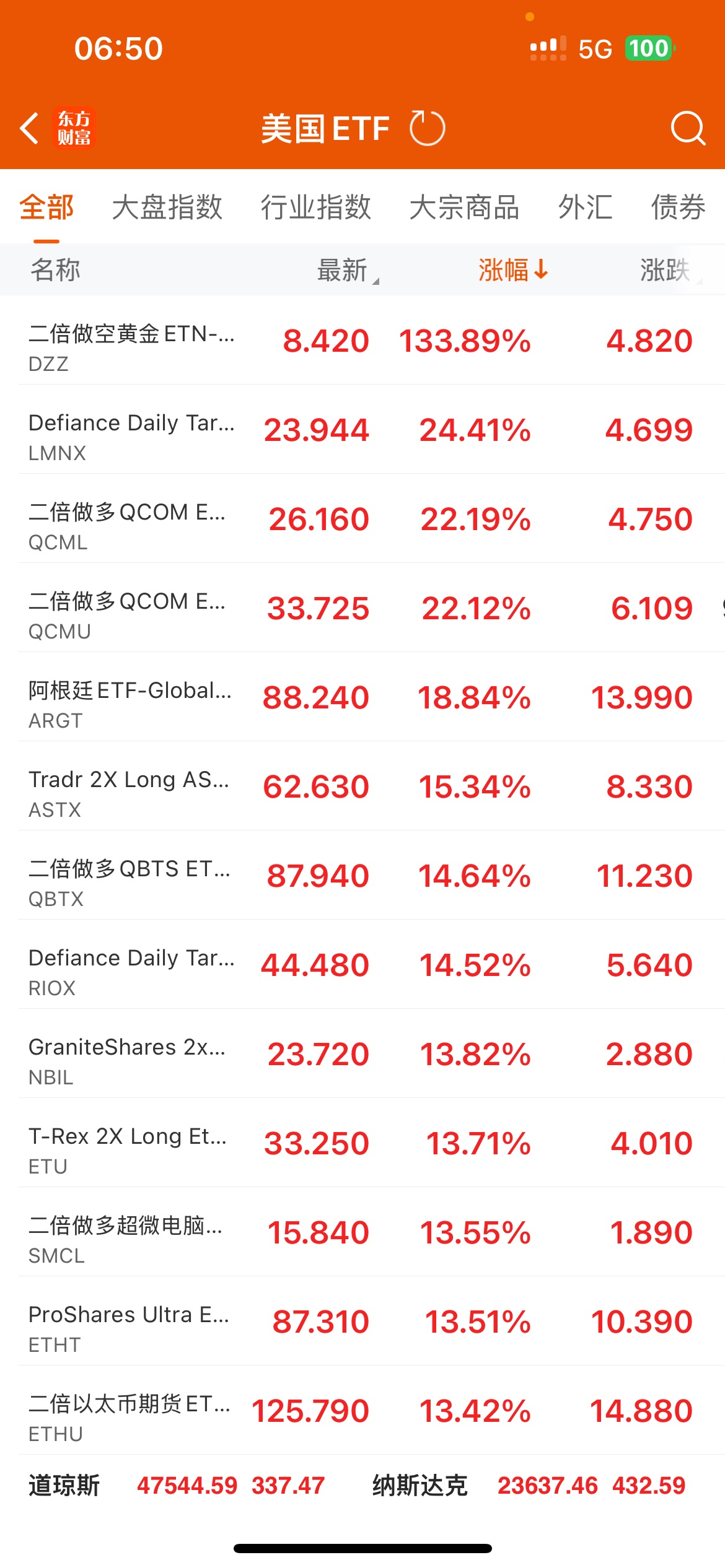The image size is (725, 1568).
Task: Open the QCML ETF row
Action: click(x=362, y=519)
